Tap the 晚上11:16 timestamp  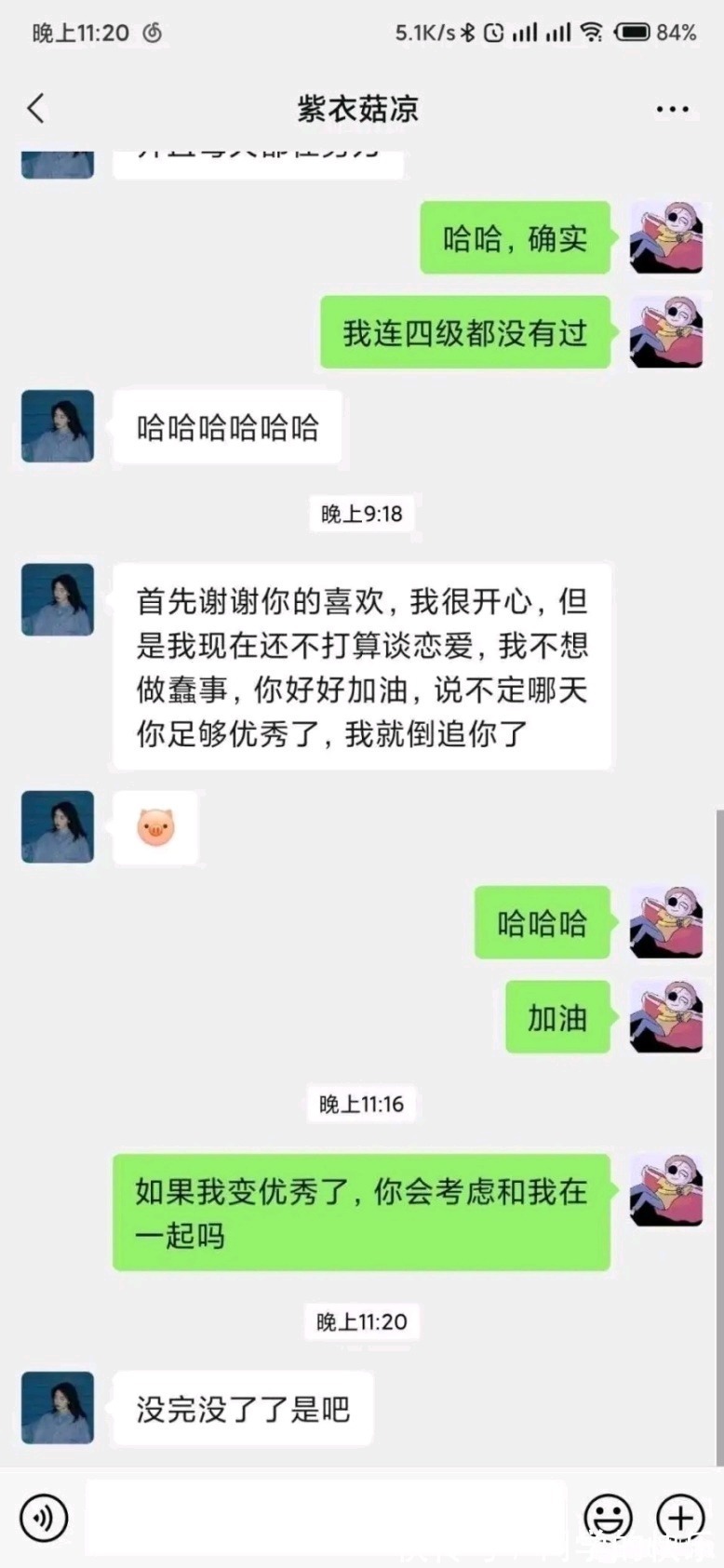[x=362, y=1105]
